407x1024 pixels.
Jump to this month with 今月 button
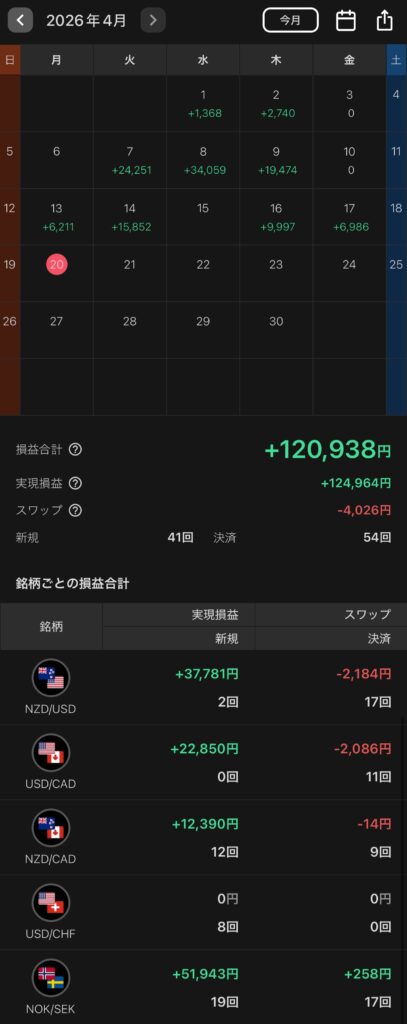point(291,20)
